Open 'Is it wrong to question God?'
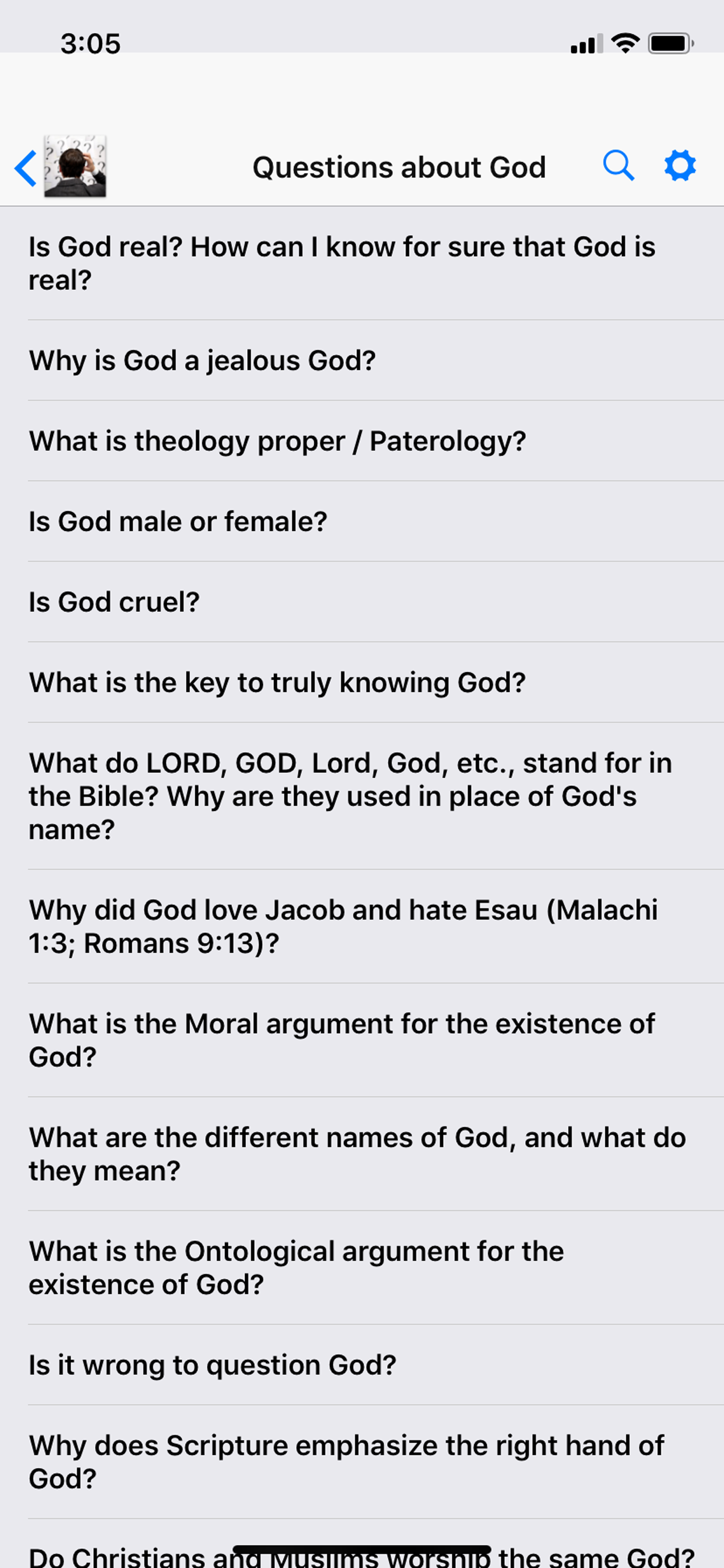724x1568 pixels. click(362, 1366)
